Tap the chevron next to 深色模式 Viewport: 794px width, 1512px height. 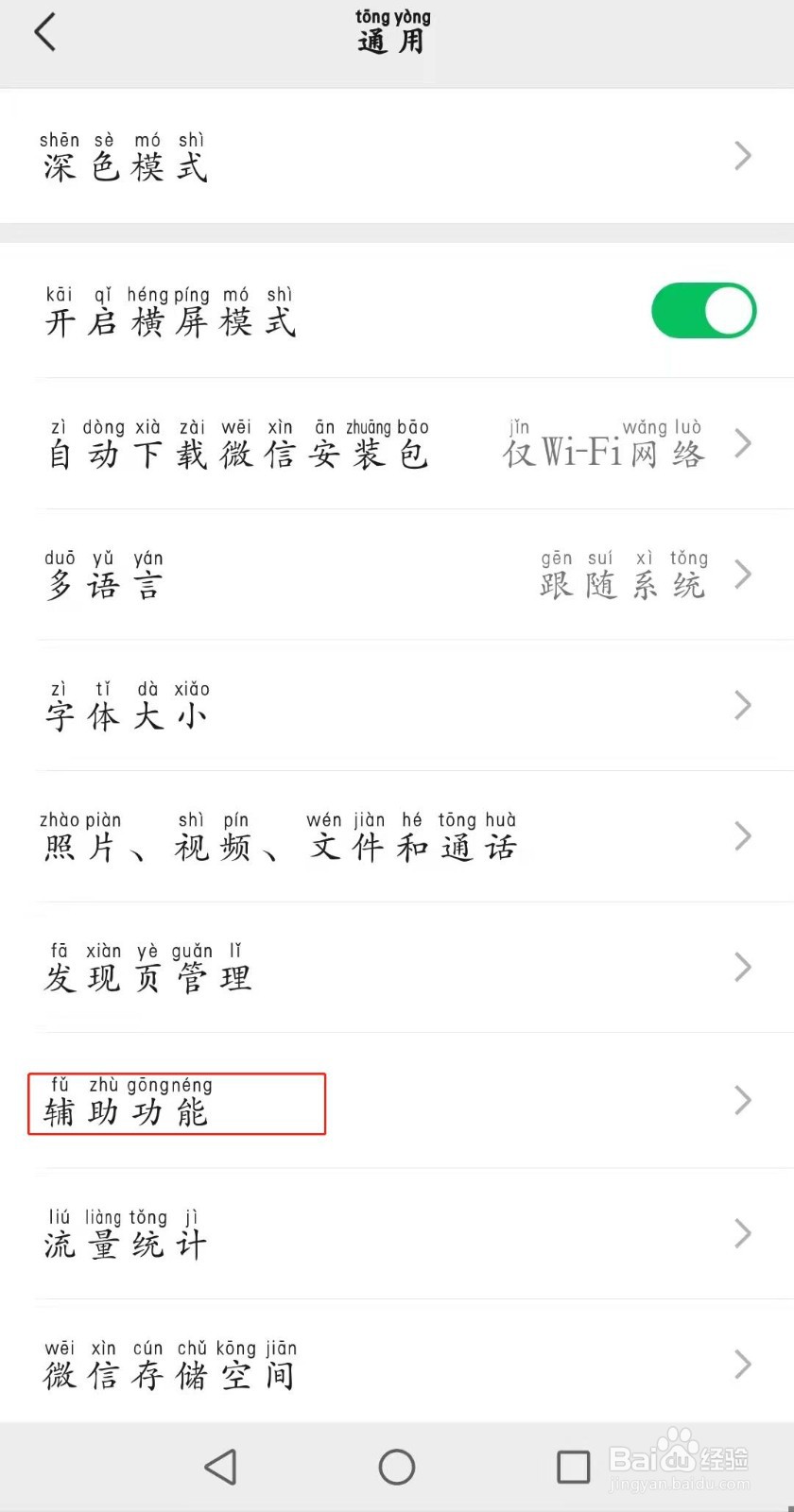pos(743,156)
